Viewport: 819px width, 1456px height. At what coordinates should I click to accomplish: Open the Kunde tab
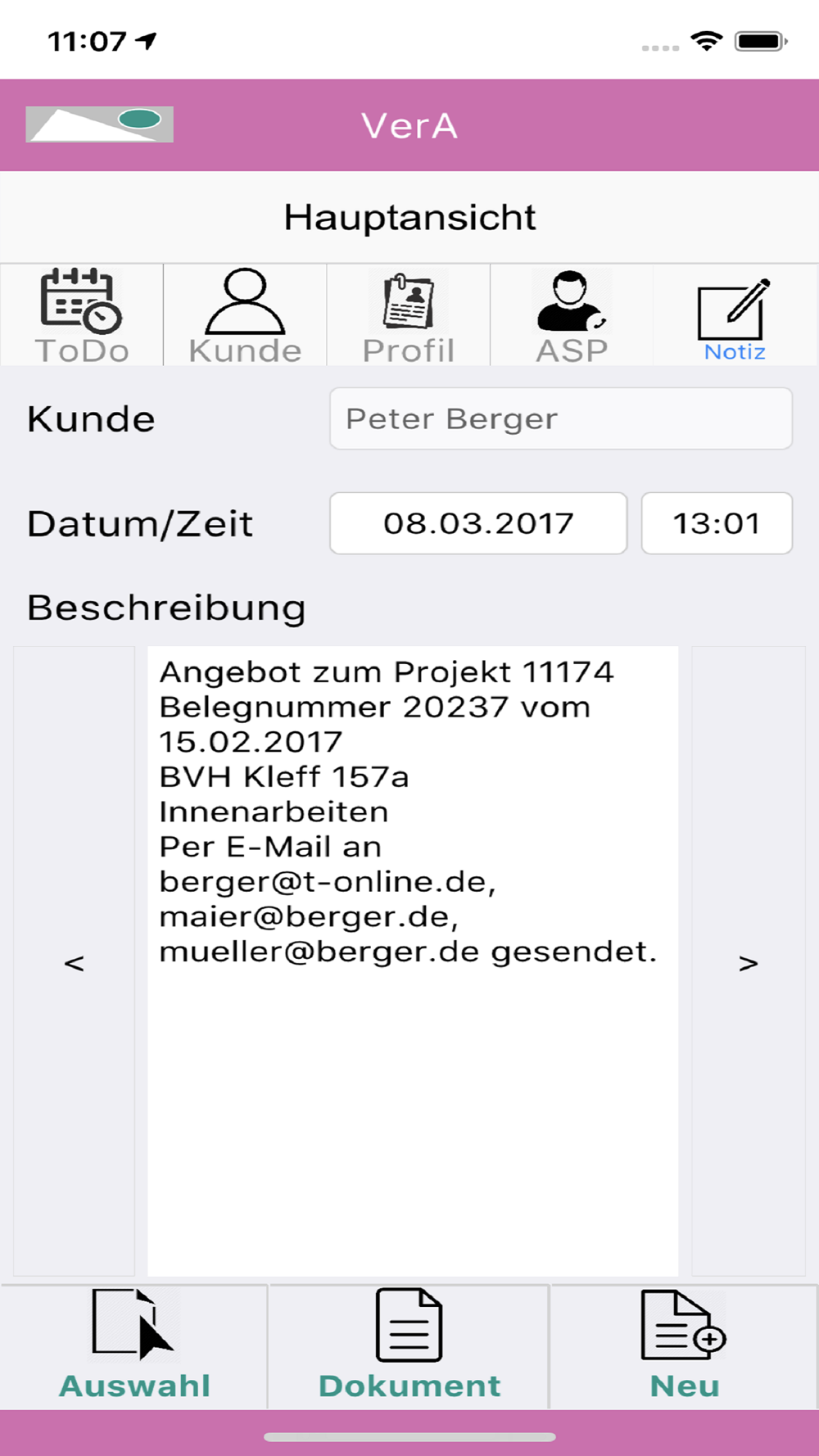coord(245,315)
